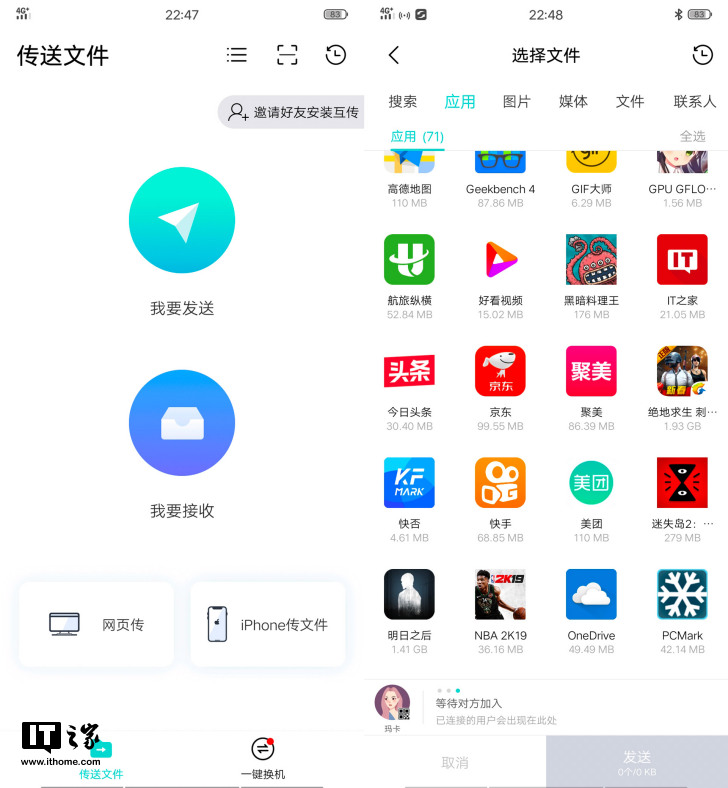Open the 网页传 card
Image resolution: width=728 pixels, height=788 pixels.
(x=96, y=624)
